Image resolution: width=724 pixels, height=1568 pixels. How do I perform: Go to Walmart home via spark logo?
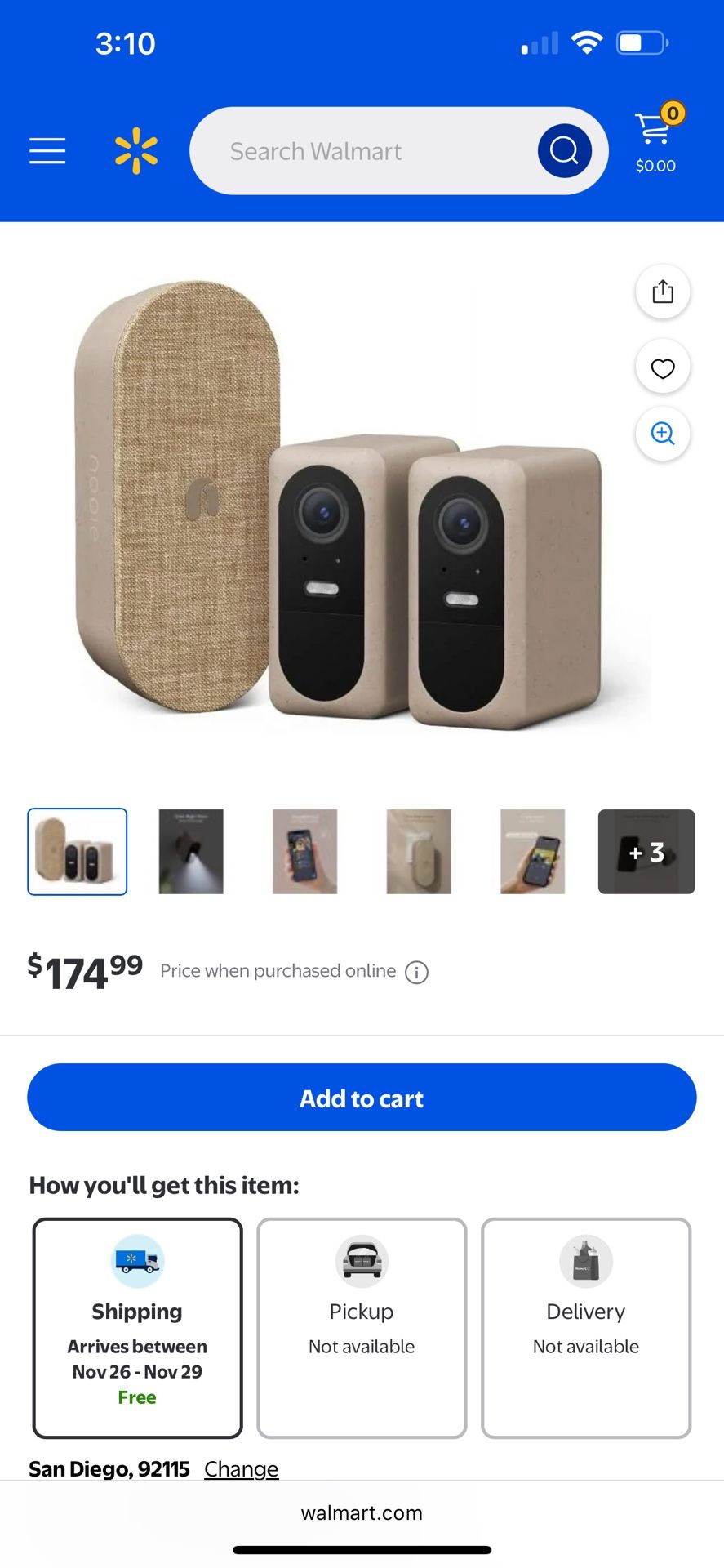[x=136, y=151]
